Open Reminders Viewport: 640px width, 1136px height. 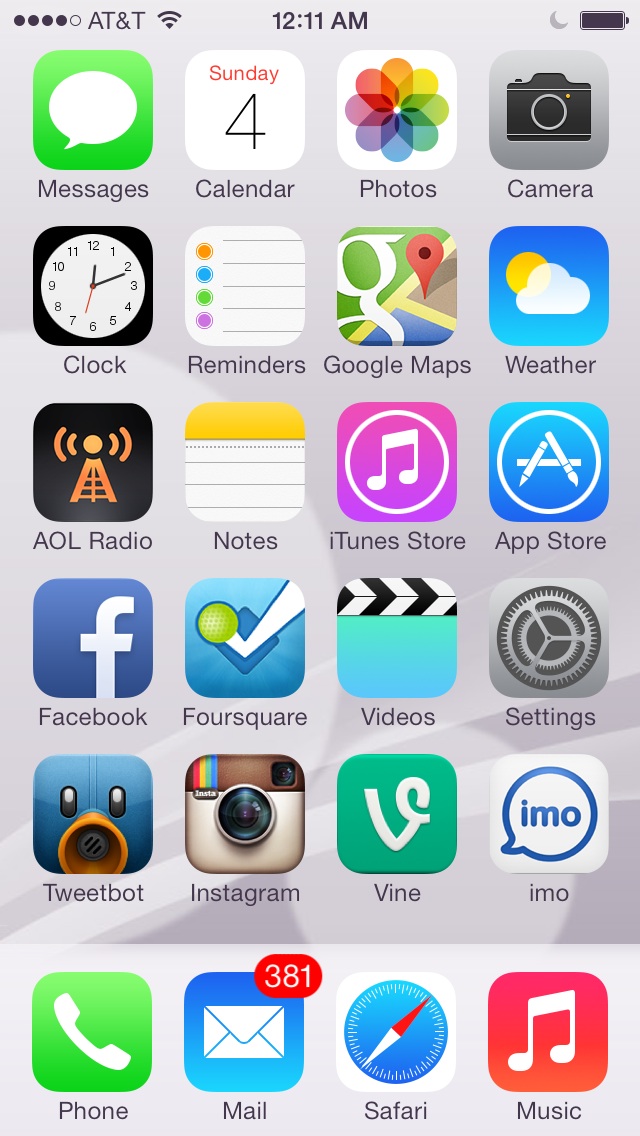tap(245, 286)
